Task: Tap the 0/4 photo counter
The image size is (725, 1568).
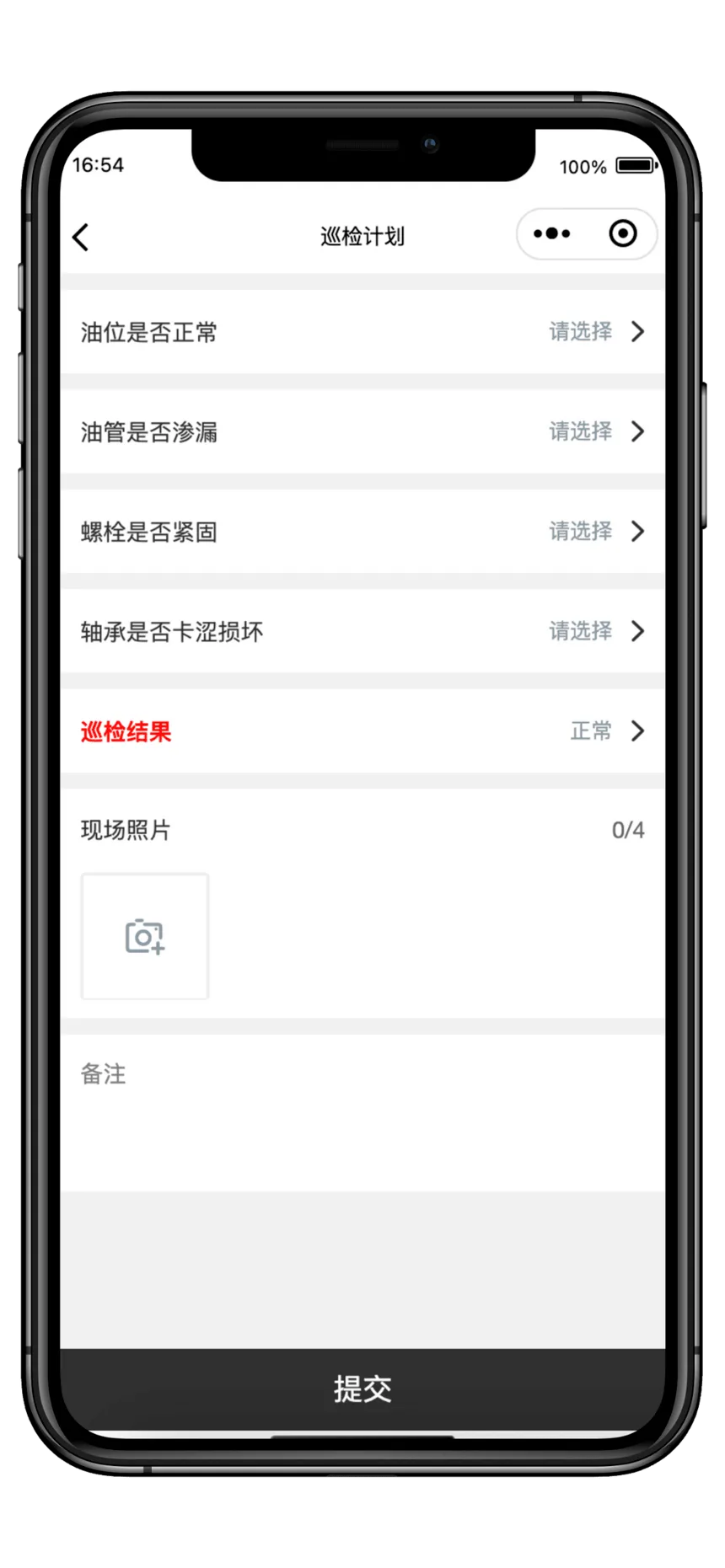Action: pyautogui.click(x=627, y=830)
